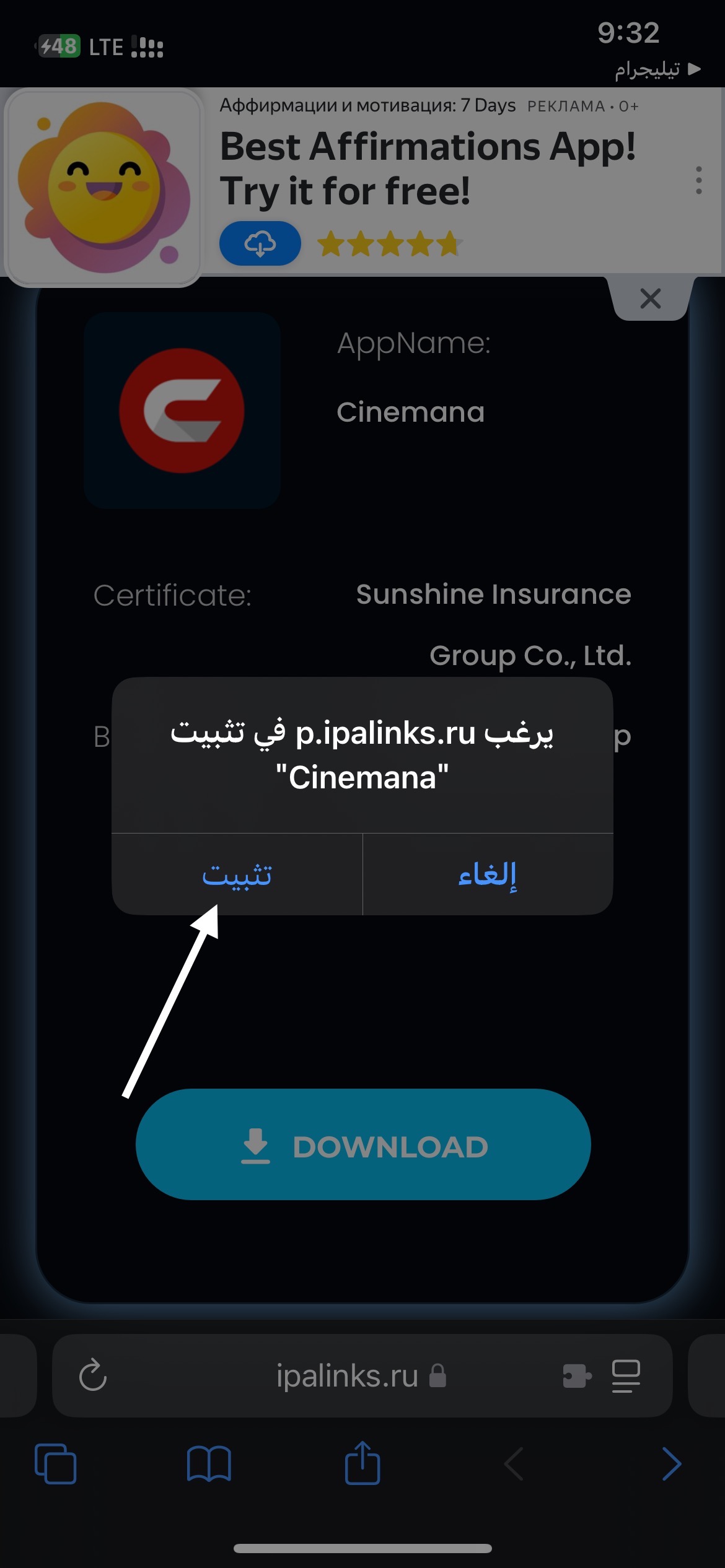The width and height of the screenshot is (725, 1568).
Task: Tap the ad's cloud download button
Action: click(260, 243)
